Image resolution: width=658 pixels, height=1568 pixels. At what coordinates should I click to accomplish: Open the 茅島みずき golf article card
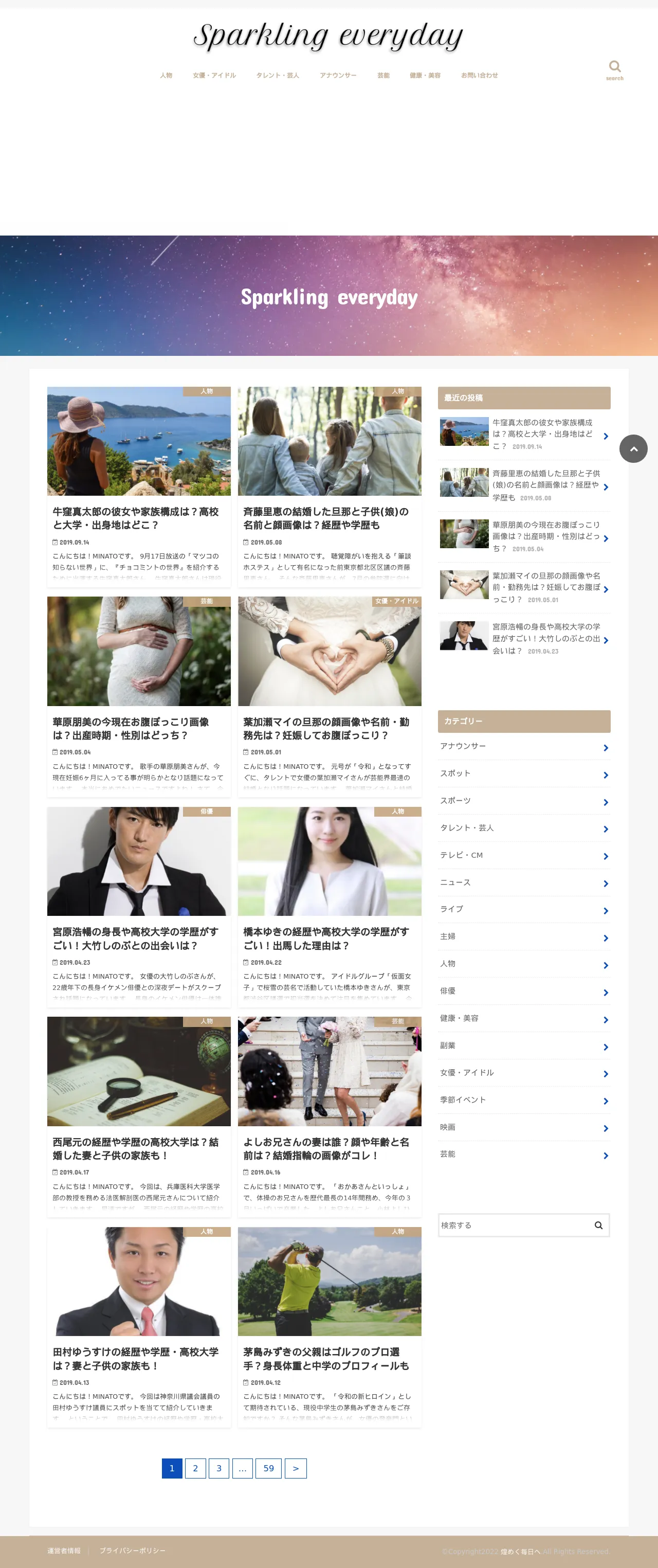pos(330,1326)
